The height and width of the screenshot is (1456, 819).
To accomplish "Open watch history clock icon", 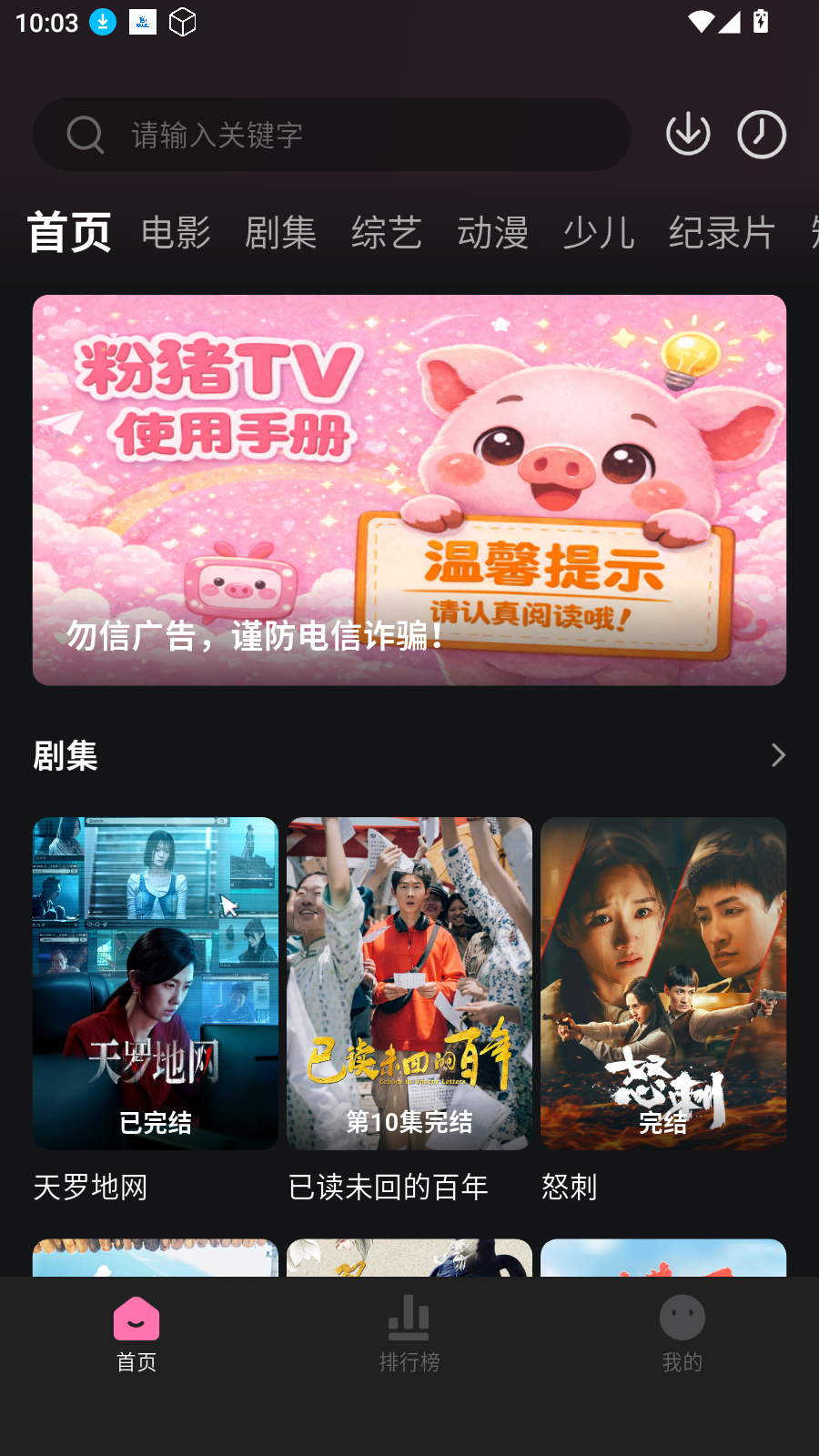I will pos(761,135).
